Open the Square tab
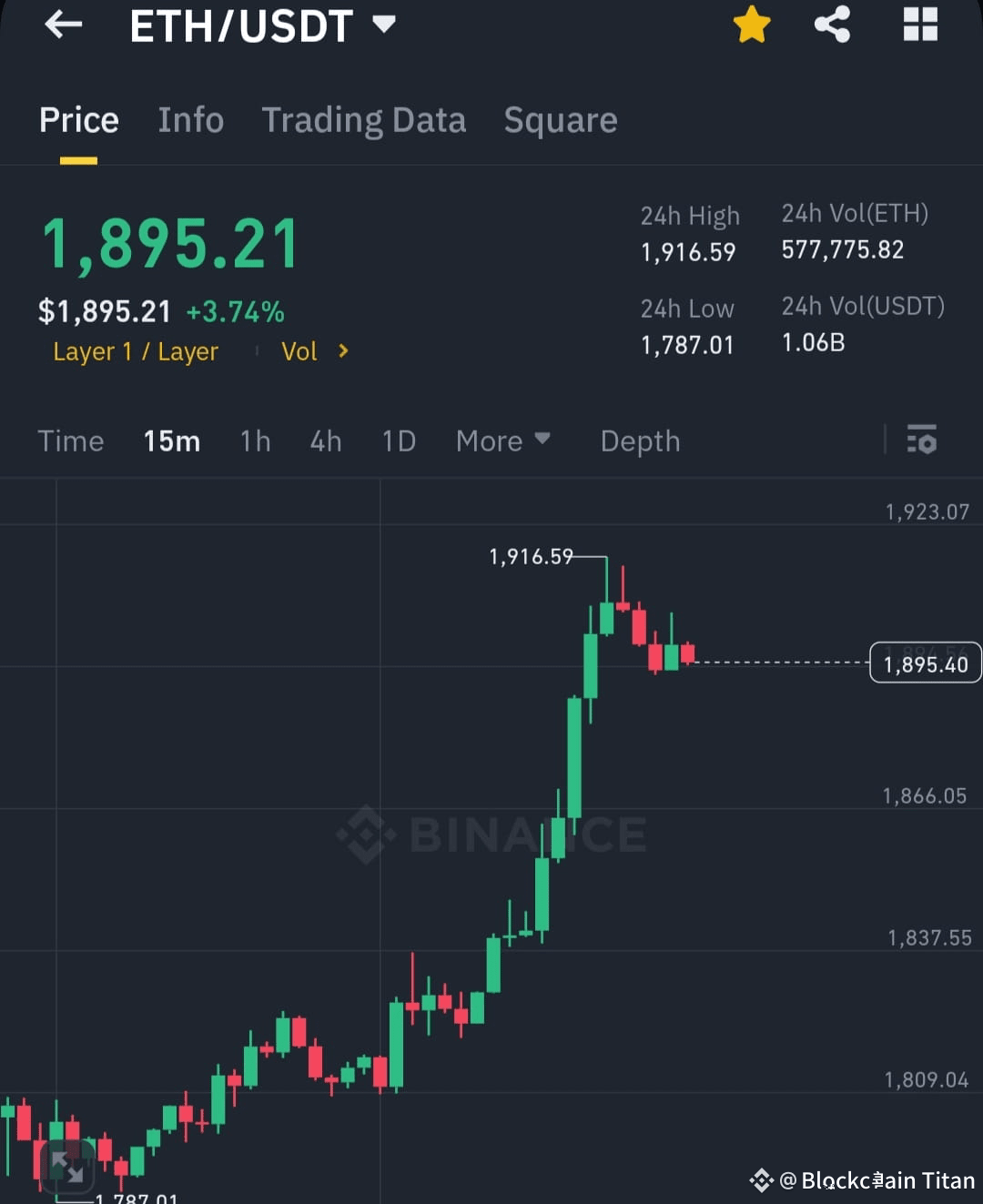 pos(560,119)
